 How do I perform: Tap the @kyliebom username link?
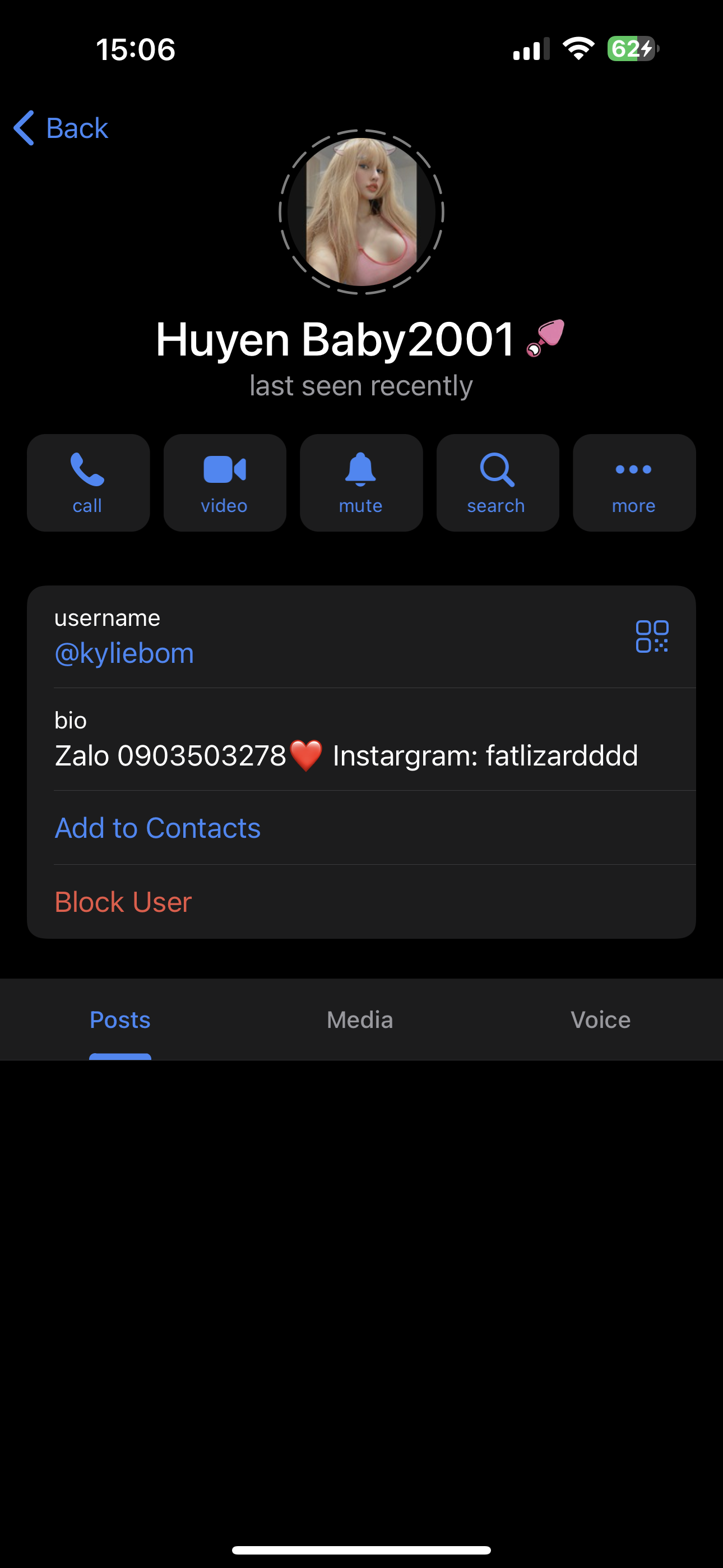(x=124, y=653)
